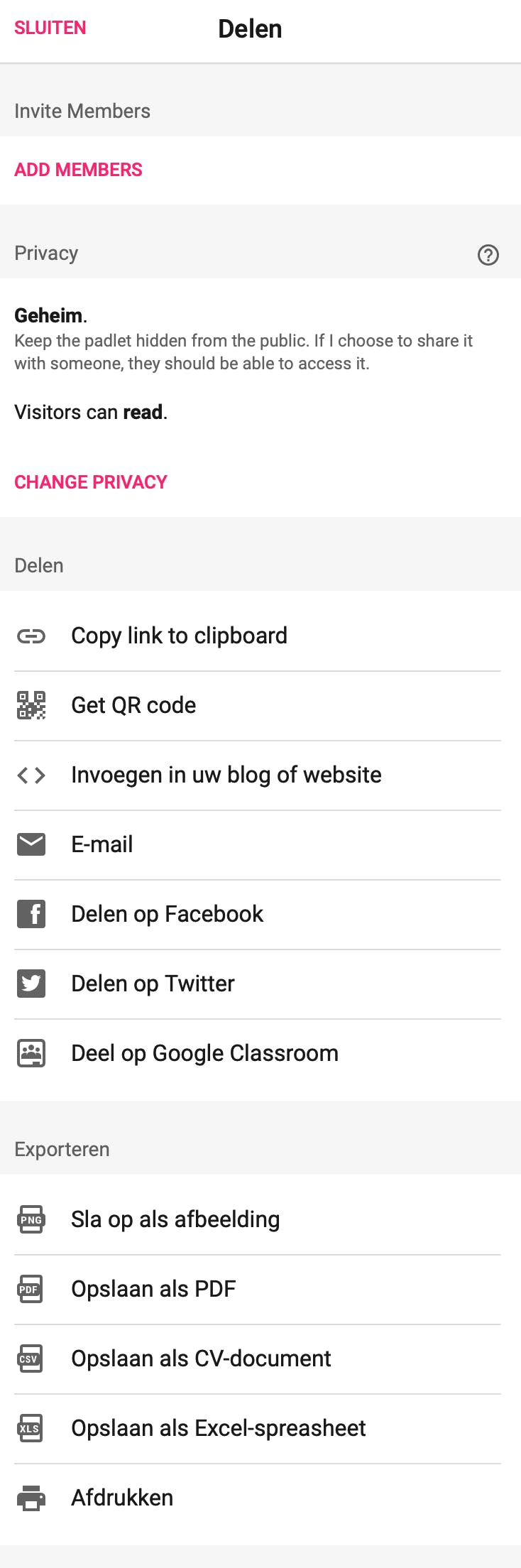Open the privacy help question mark
521x1568 pixels.
[x=488, y=254]
